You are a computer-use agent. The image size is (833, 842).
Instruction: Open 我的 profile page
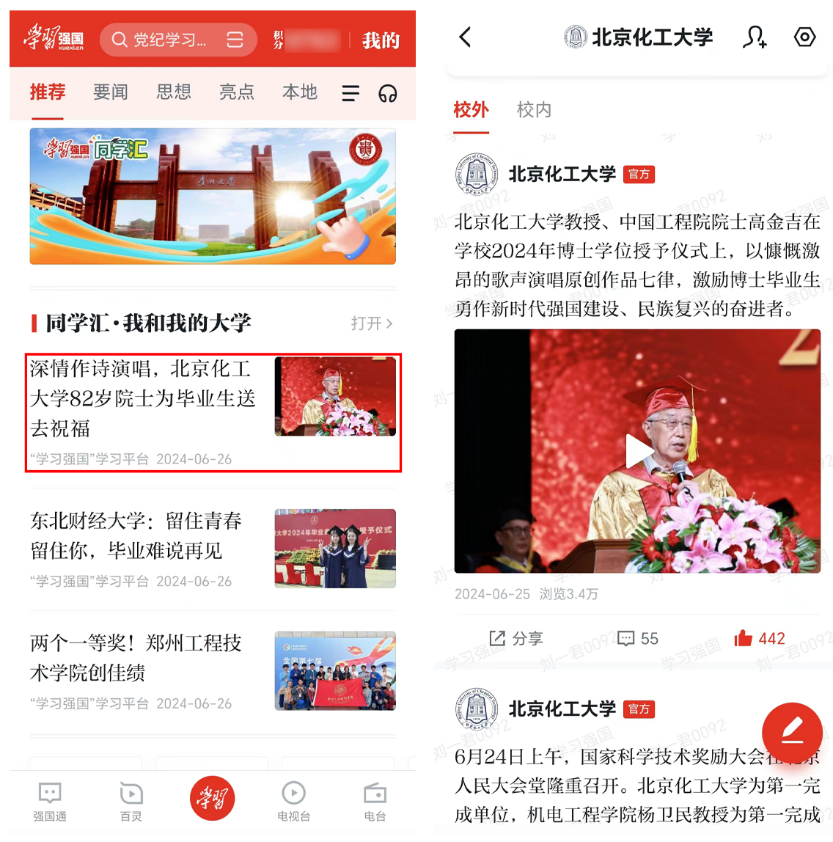tap(380, 40)
